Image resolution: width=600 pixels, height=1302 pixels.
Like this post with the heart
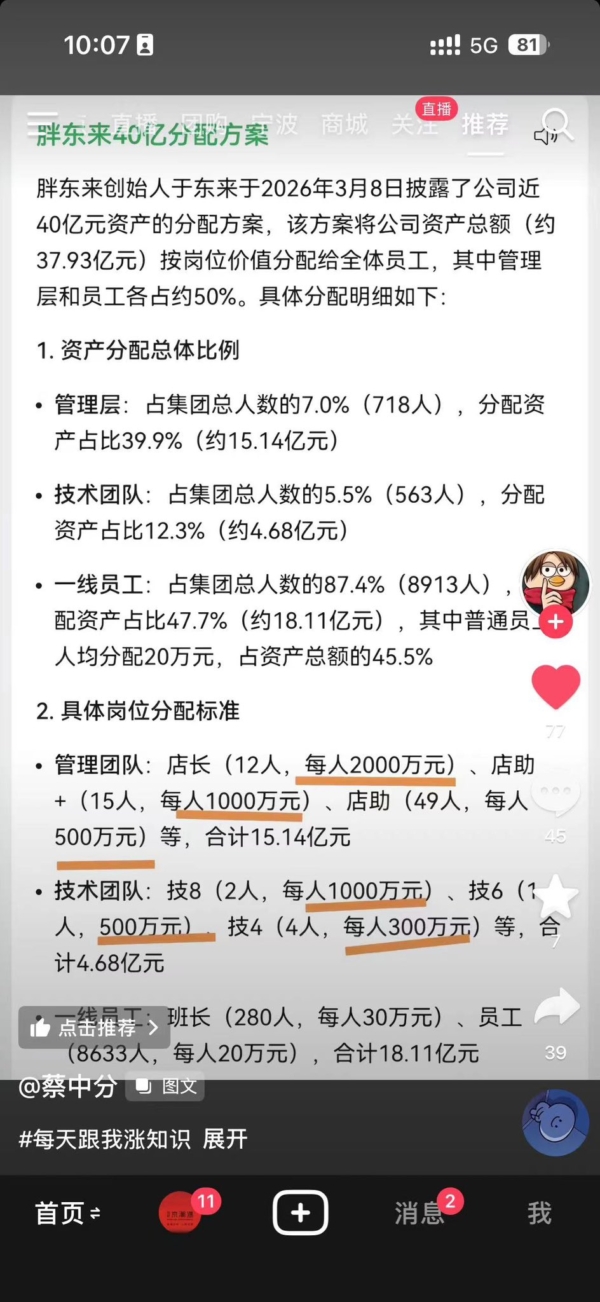click(555, 688)
